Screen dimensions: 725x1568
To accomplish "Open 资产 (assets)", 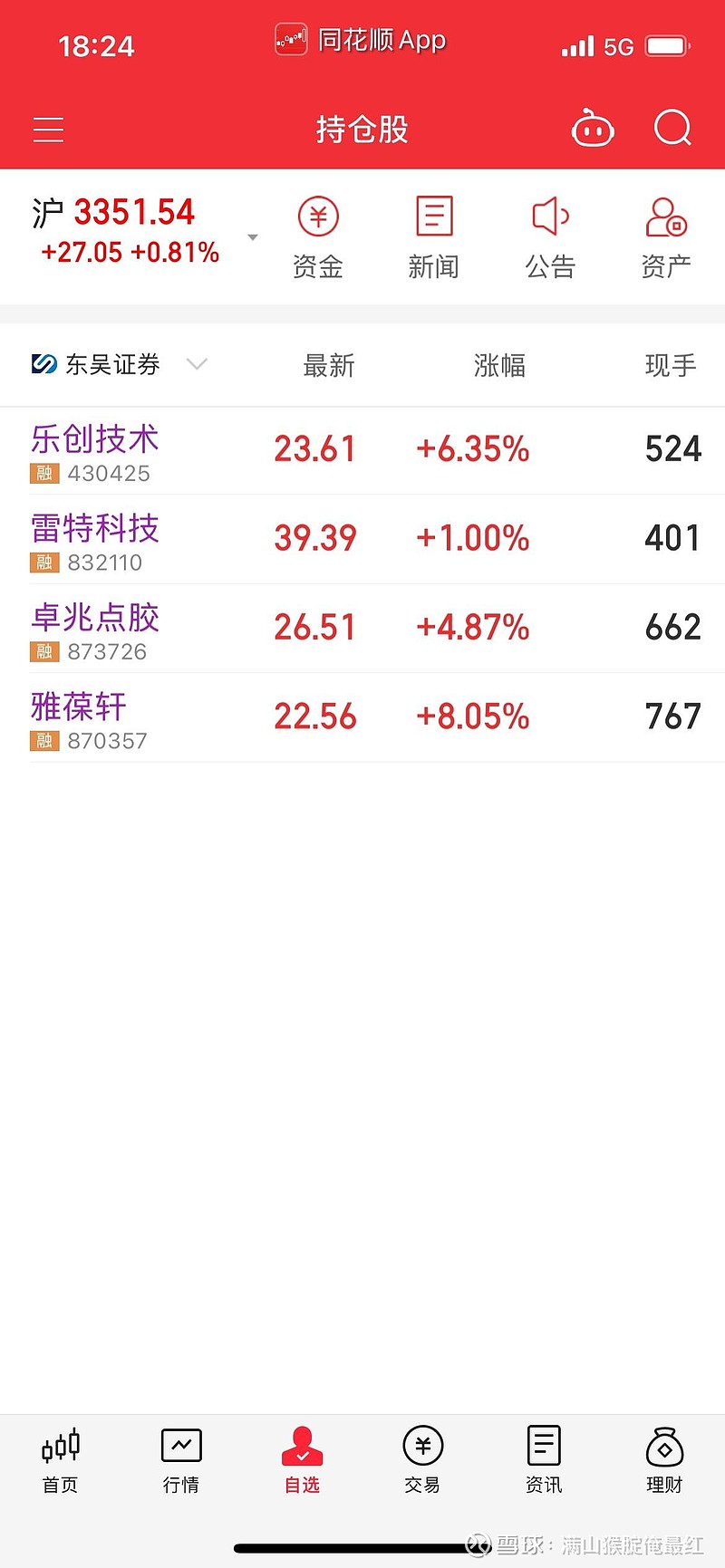I will point(666,238).
